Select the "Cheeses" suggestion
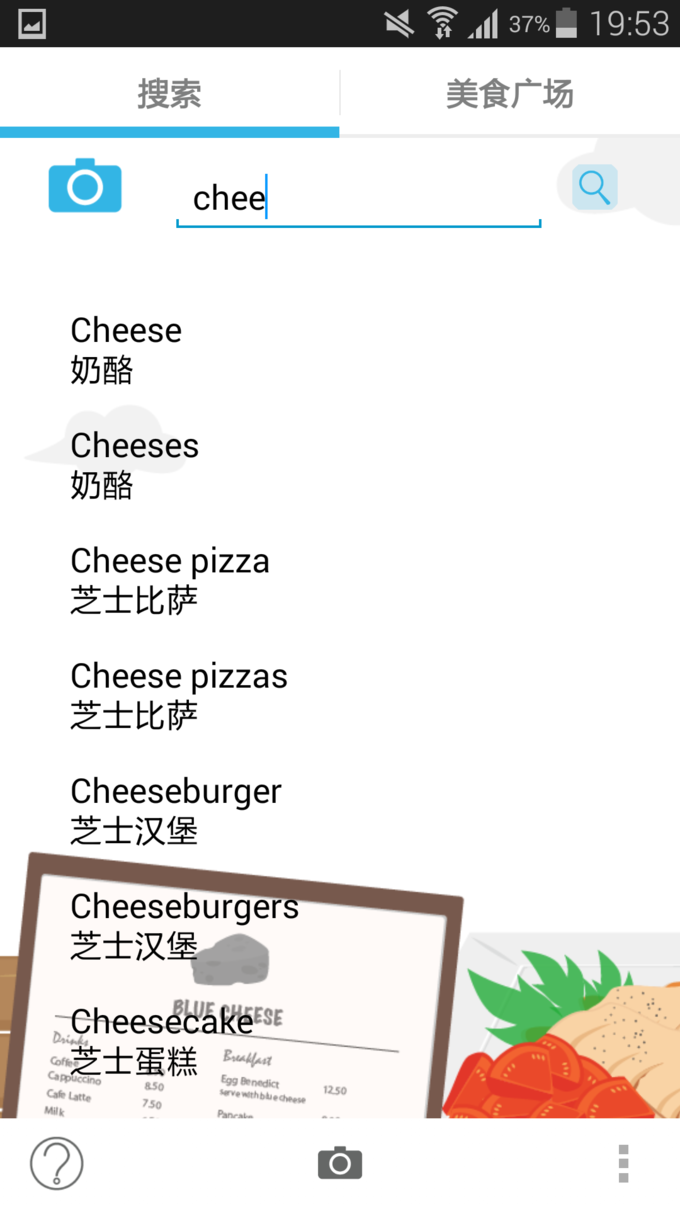 (x=135, y=465)
